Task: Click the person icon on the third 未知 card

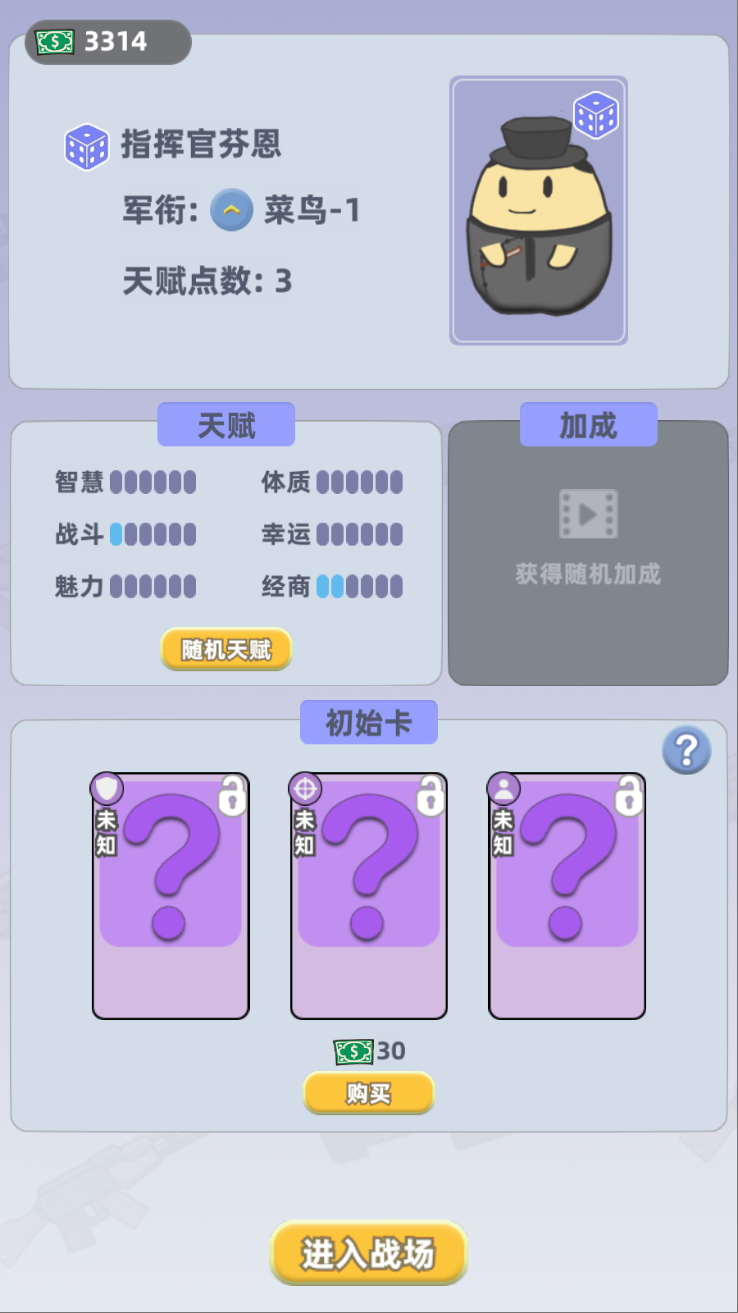Action: pos(503,789)
